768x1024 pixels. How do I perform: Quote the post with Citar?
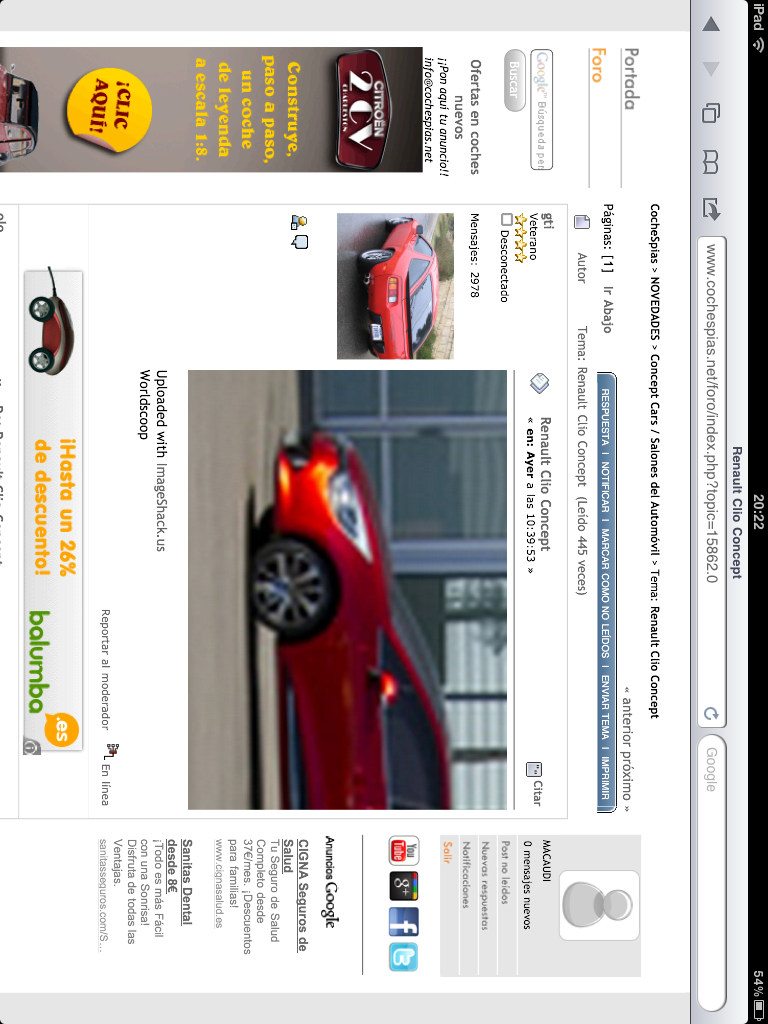coord(535,783)
